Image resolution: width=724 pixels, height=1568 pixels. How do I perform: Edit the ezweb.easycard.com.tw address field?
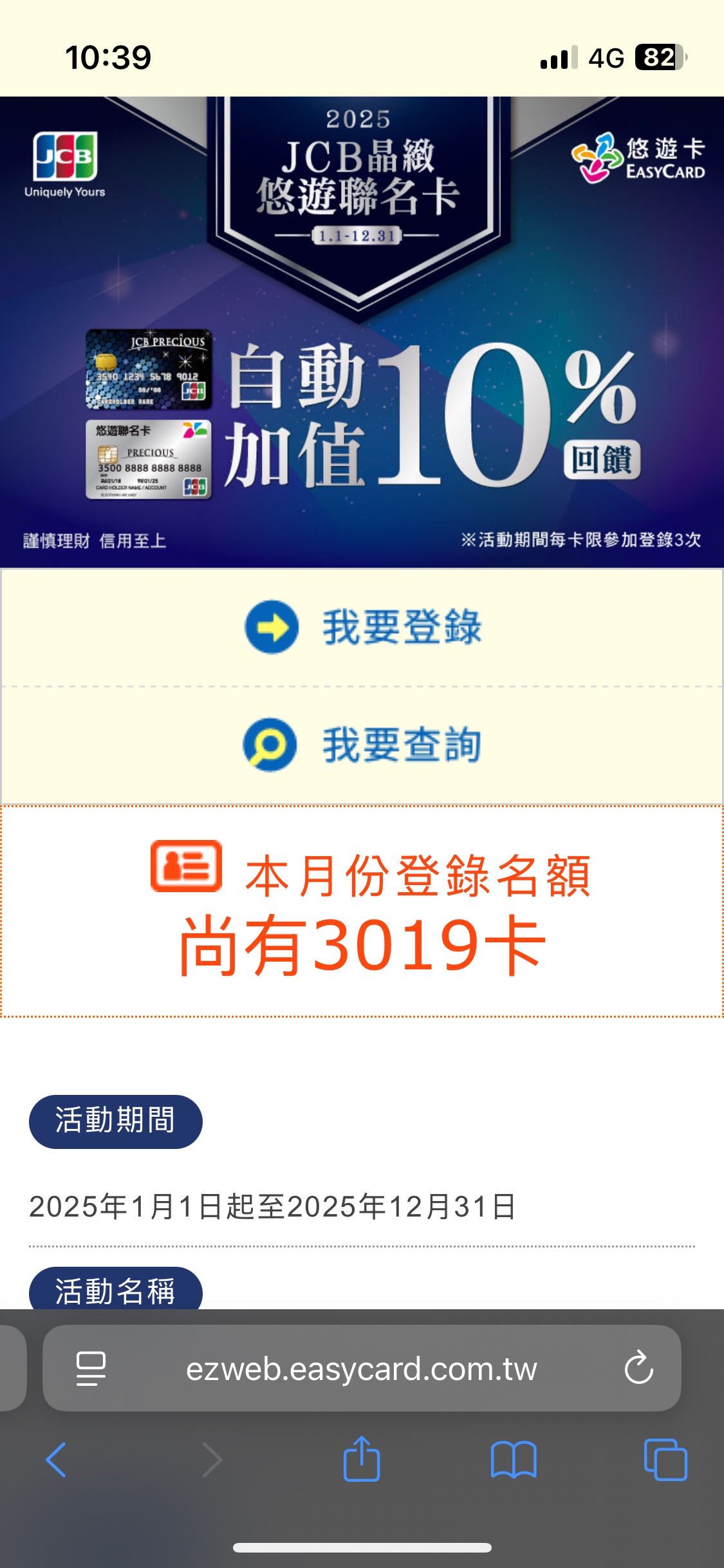[x=362, y=1368]
